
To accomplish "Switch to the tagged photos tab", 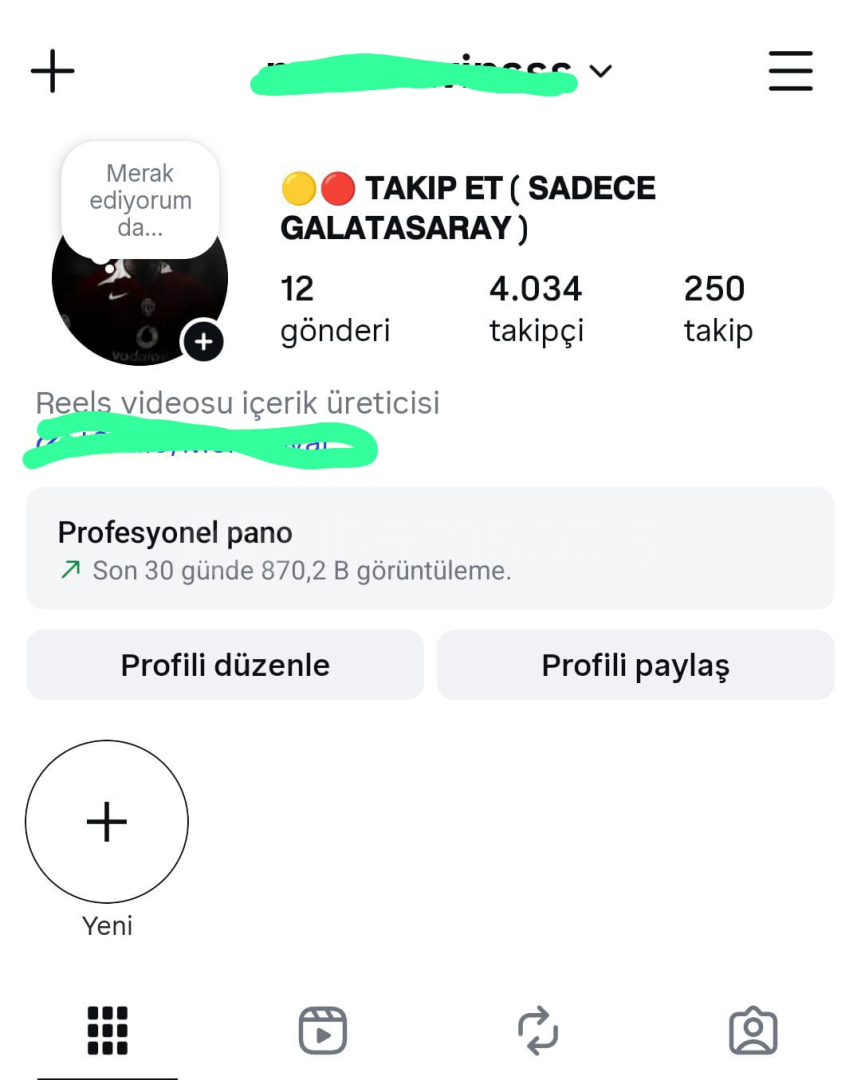I will coord(753,1030).
